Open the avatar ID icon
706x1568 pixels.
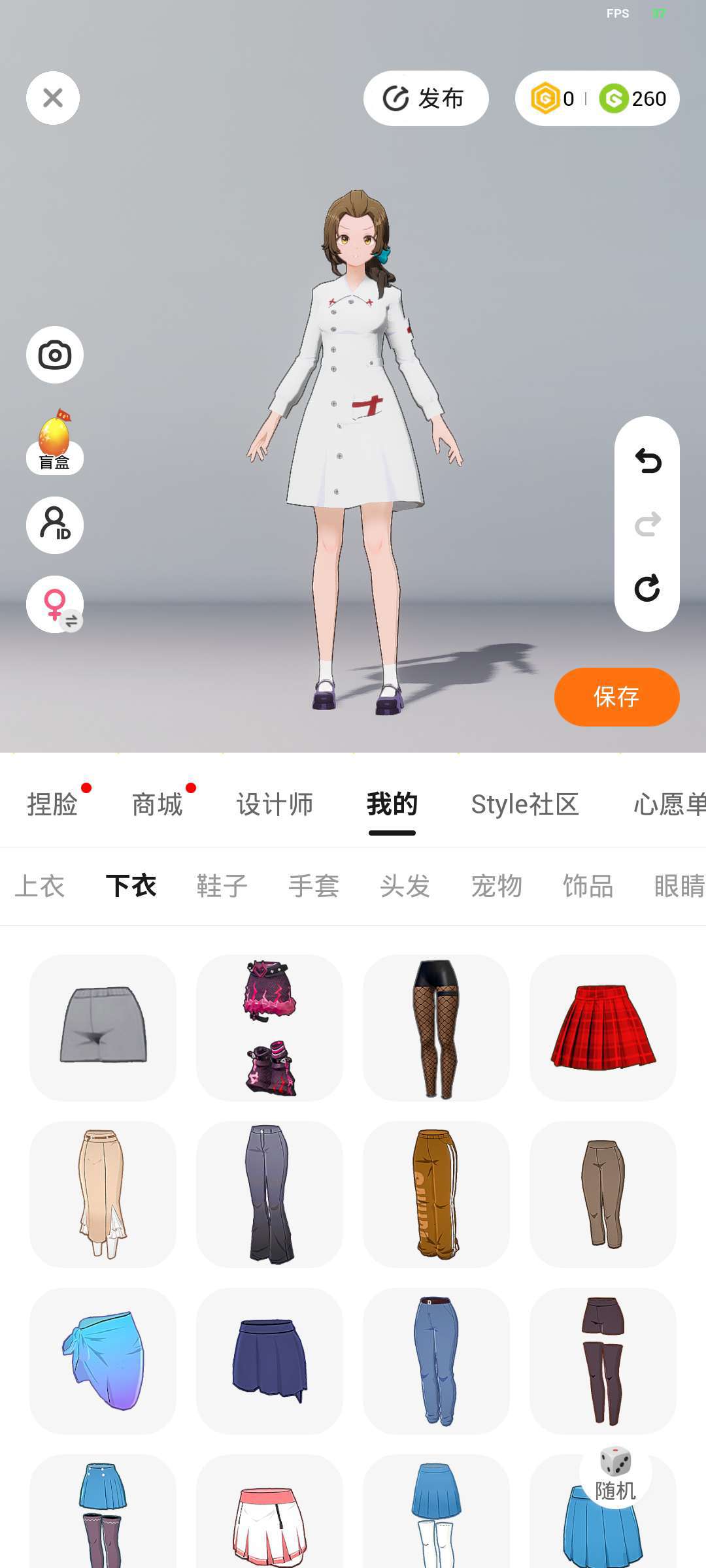point(55,525)
